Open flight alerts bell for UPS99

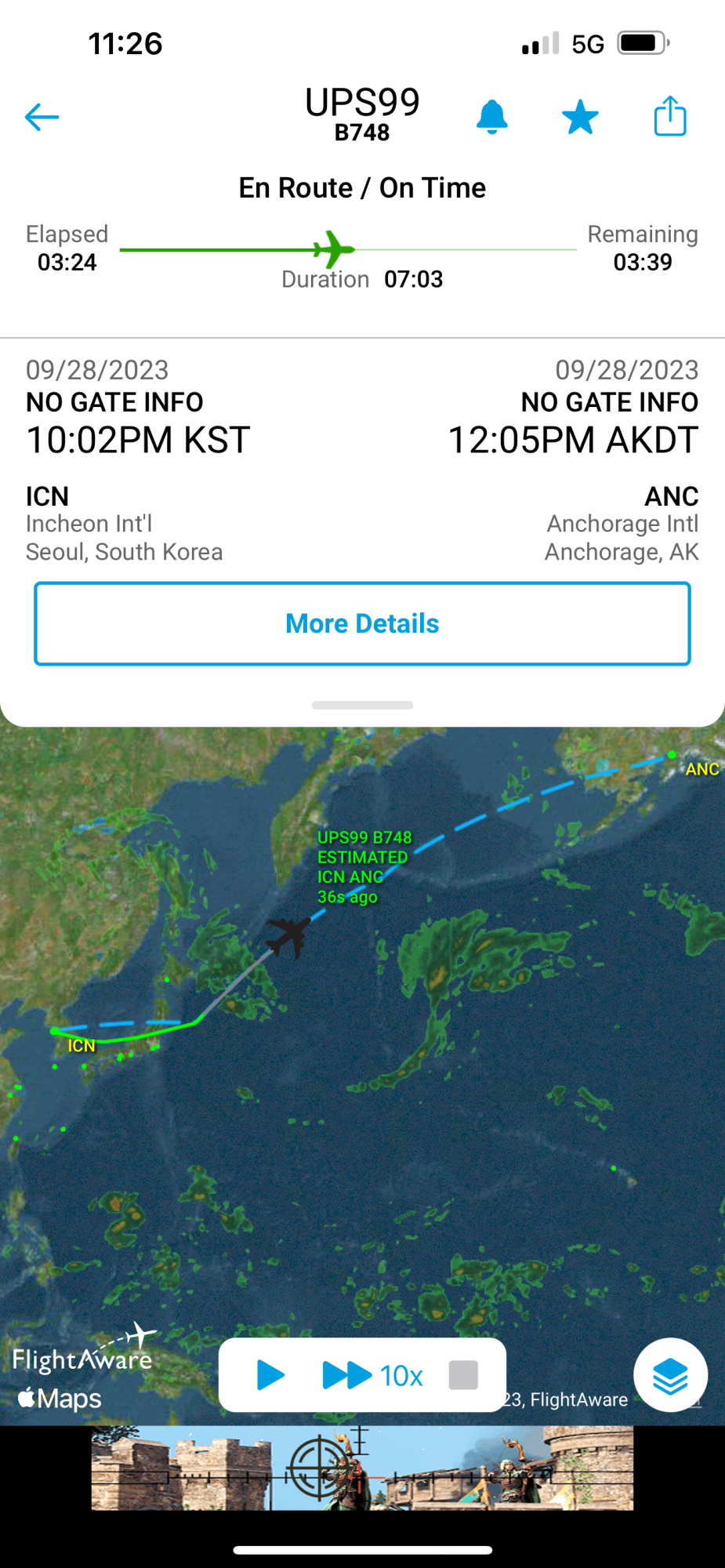pyautogui.click(x=492, y=117)
